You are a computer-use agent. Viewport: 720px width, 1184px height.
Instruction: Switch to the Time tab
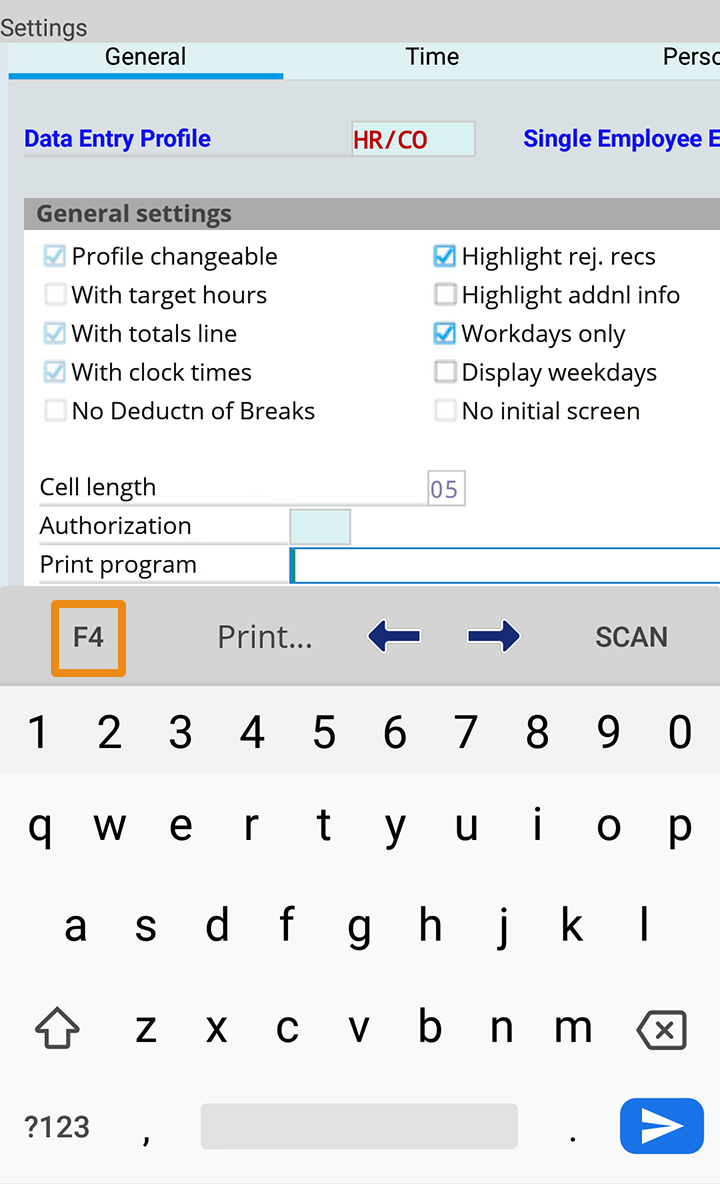[432, 57]
